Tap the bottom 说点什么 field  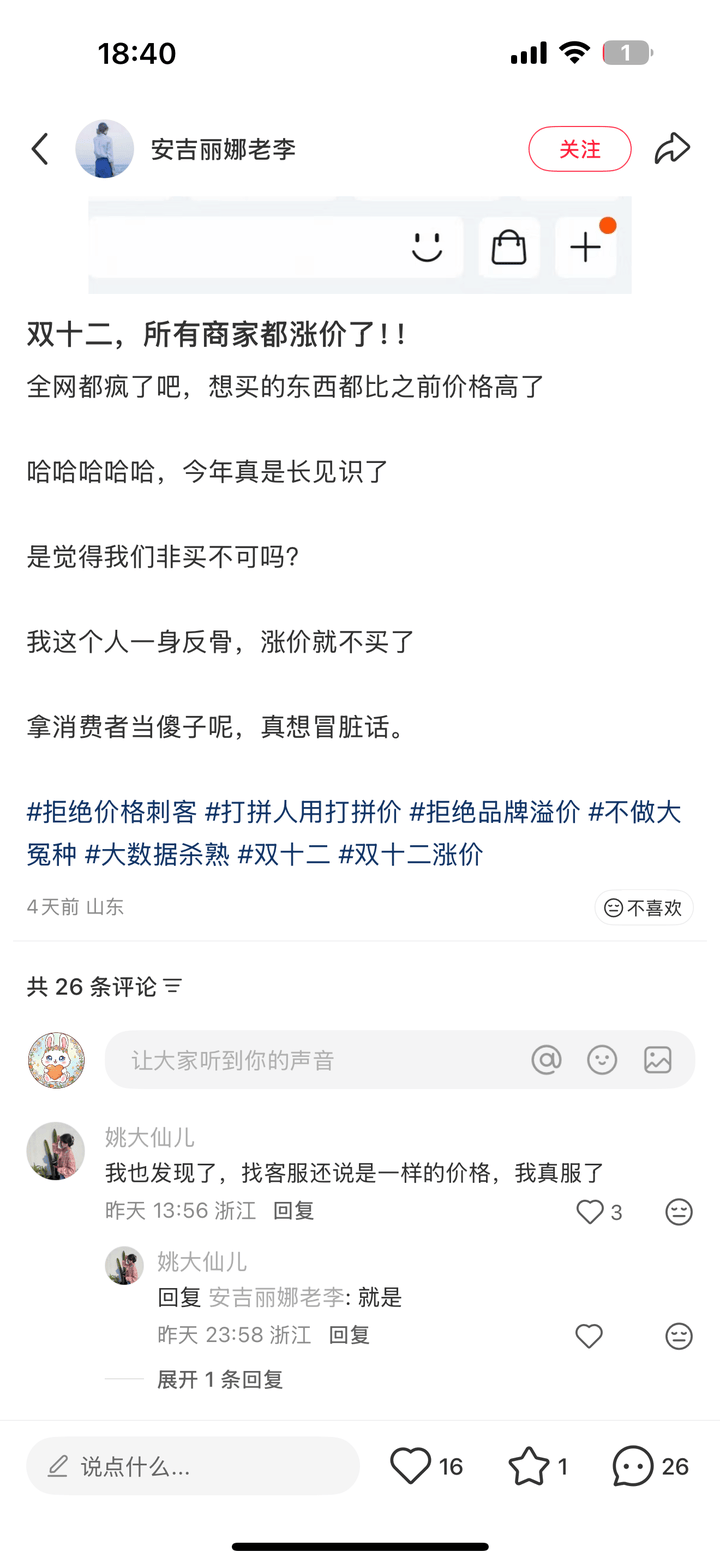click(192, 1466)
